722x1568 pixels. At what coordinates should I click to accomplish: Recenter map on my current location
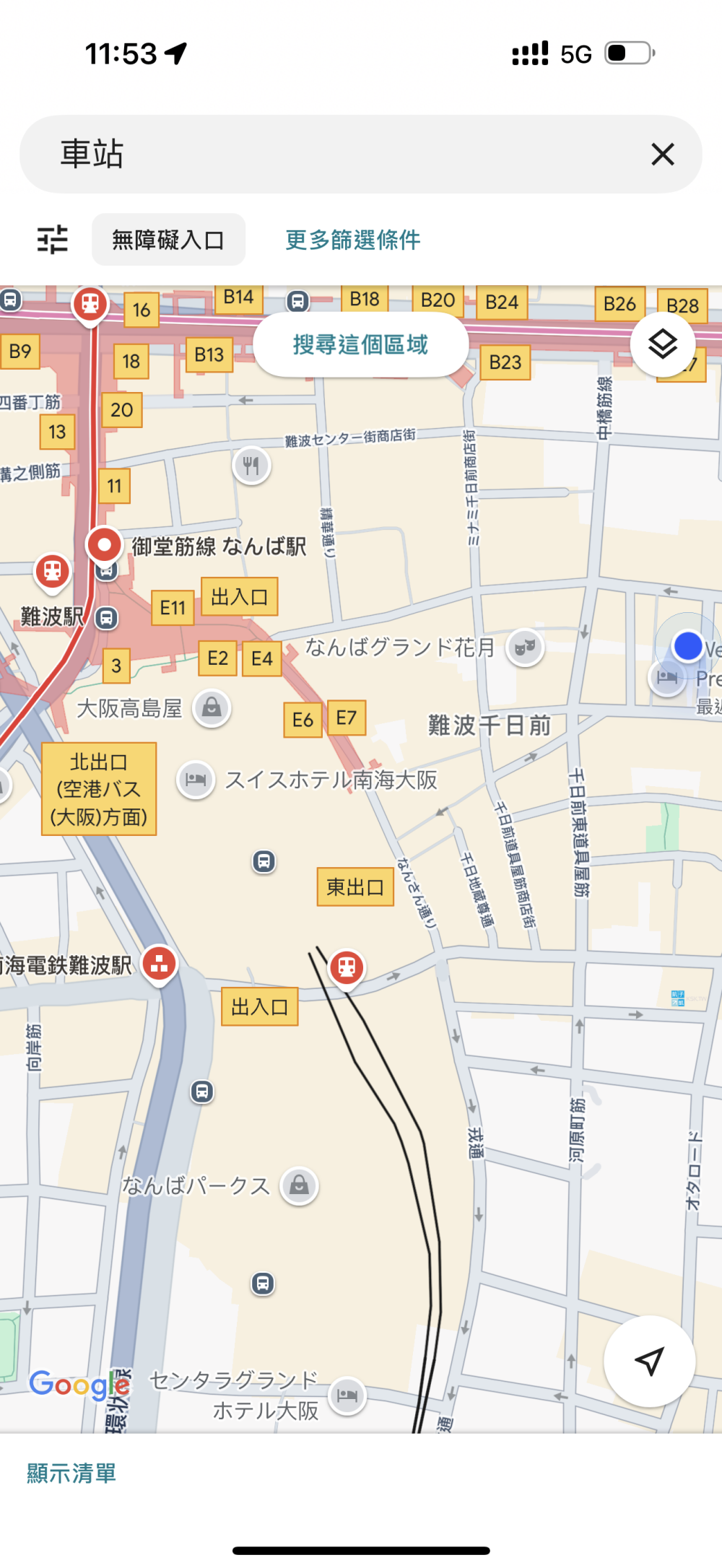click(x=649, y=1361)
